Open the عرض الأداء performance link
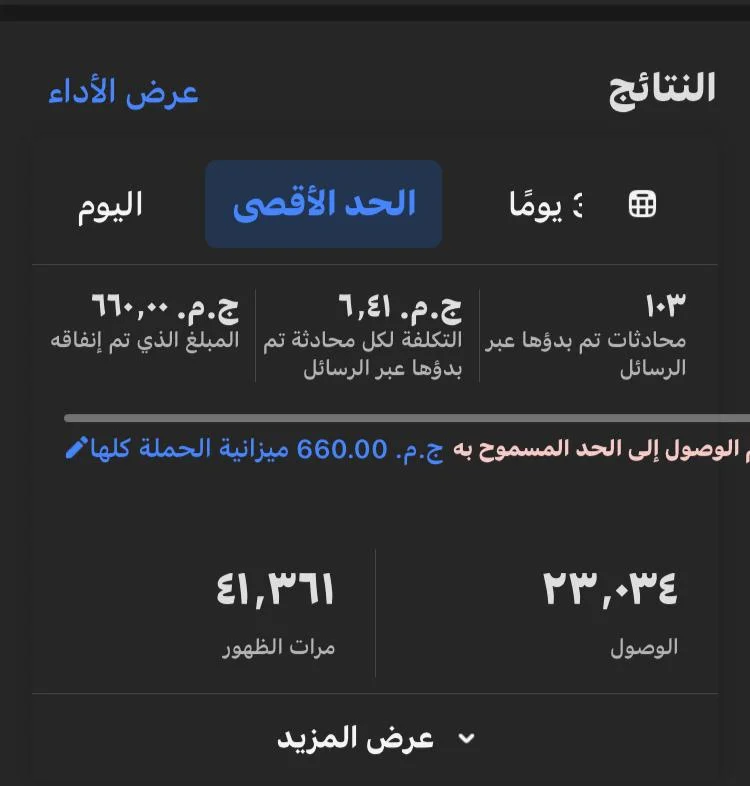The width and height of the screenshot is (750, 786). [x=124, y=93]
